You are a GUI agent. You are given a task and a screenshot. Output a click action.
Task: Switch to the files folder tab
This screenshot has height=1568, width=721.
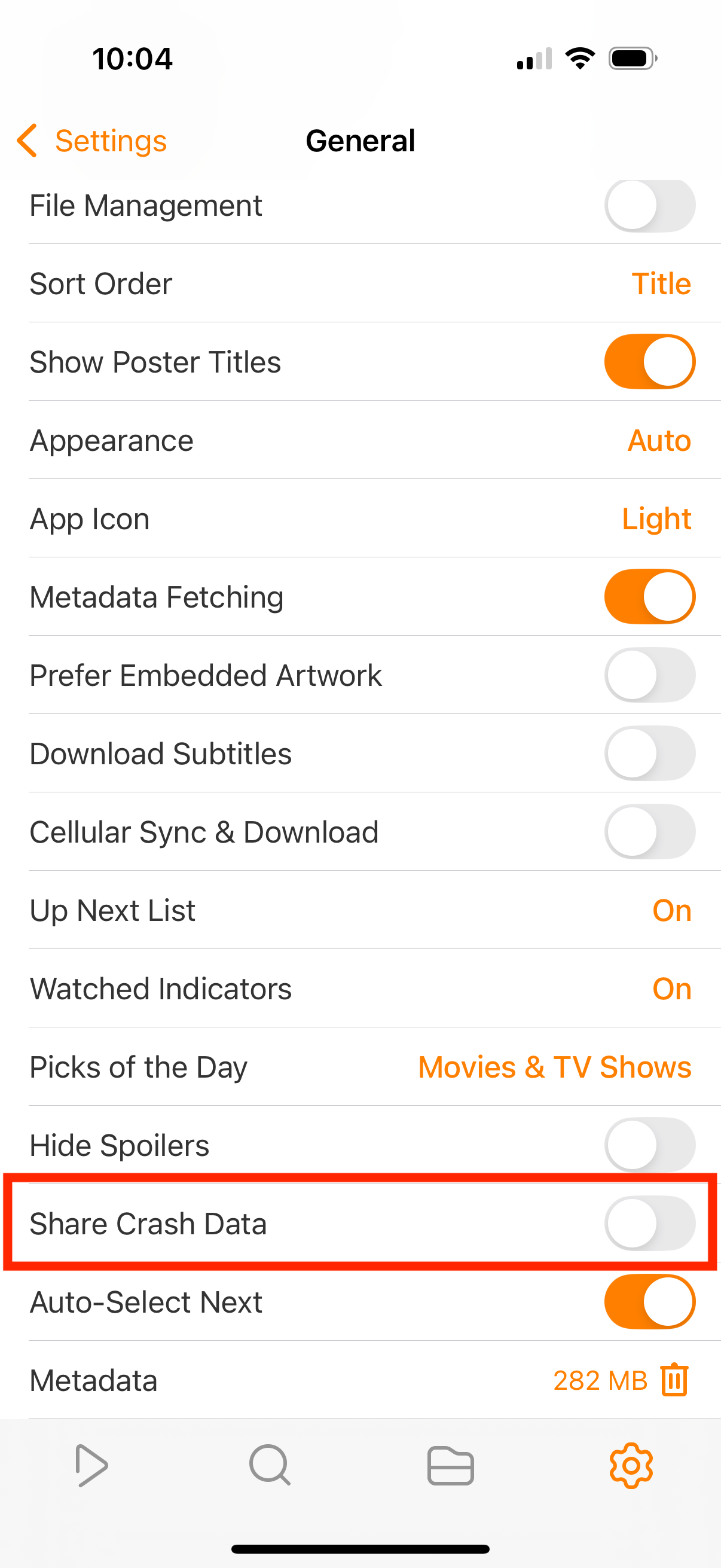(450, 1466)
